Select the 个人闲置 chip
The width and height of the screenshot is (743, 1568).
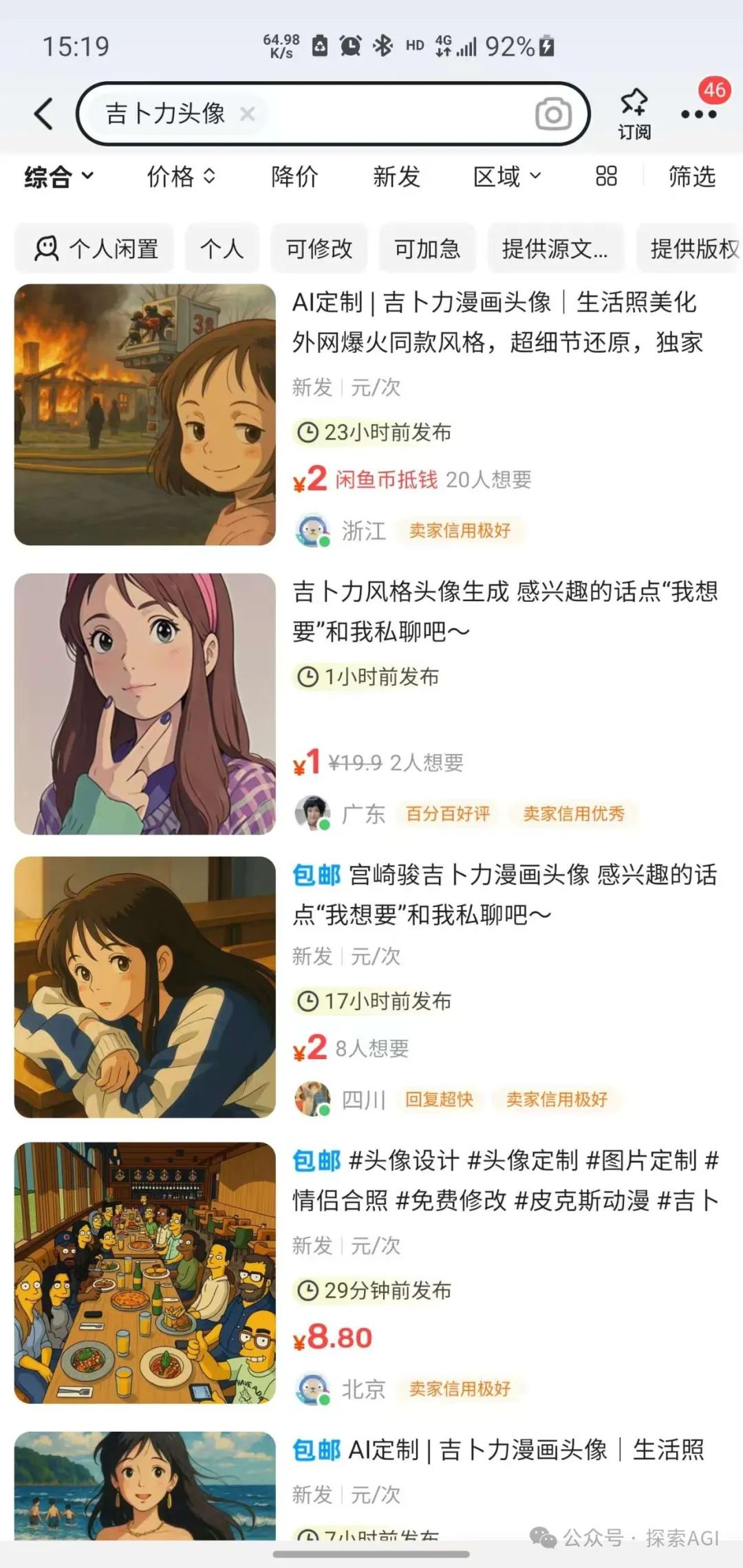96,248
